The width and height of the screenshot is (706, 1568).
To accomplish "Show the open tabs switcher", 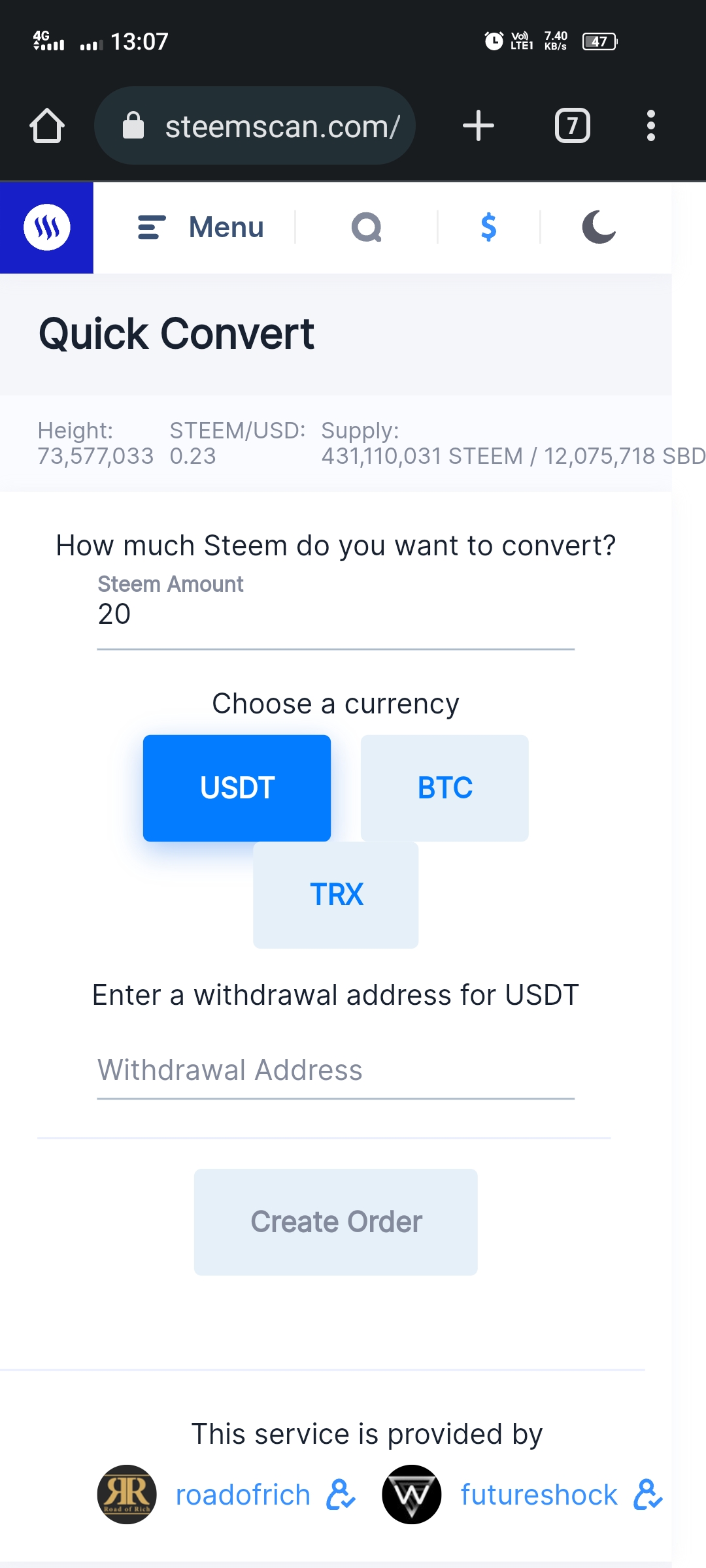I will tap(572, 125).
